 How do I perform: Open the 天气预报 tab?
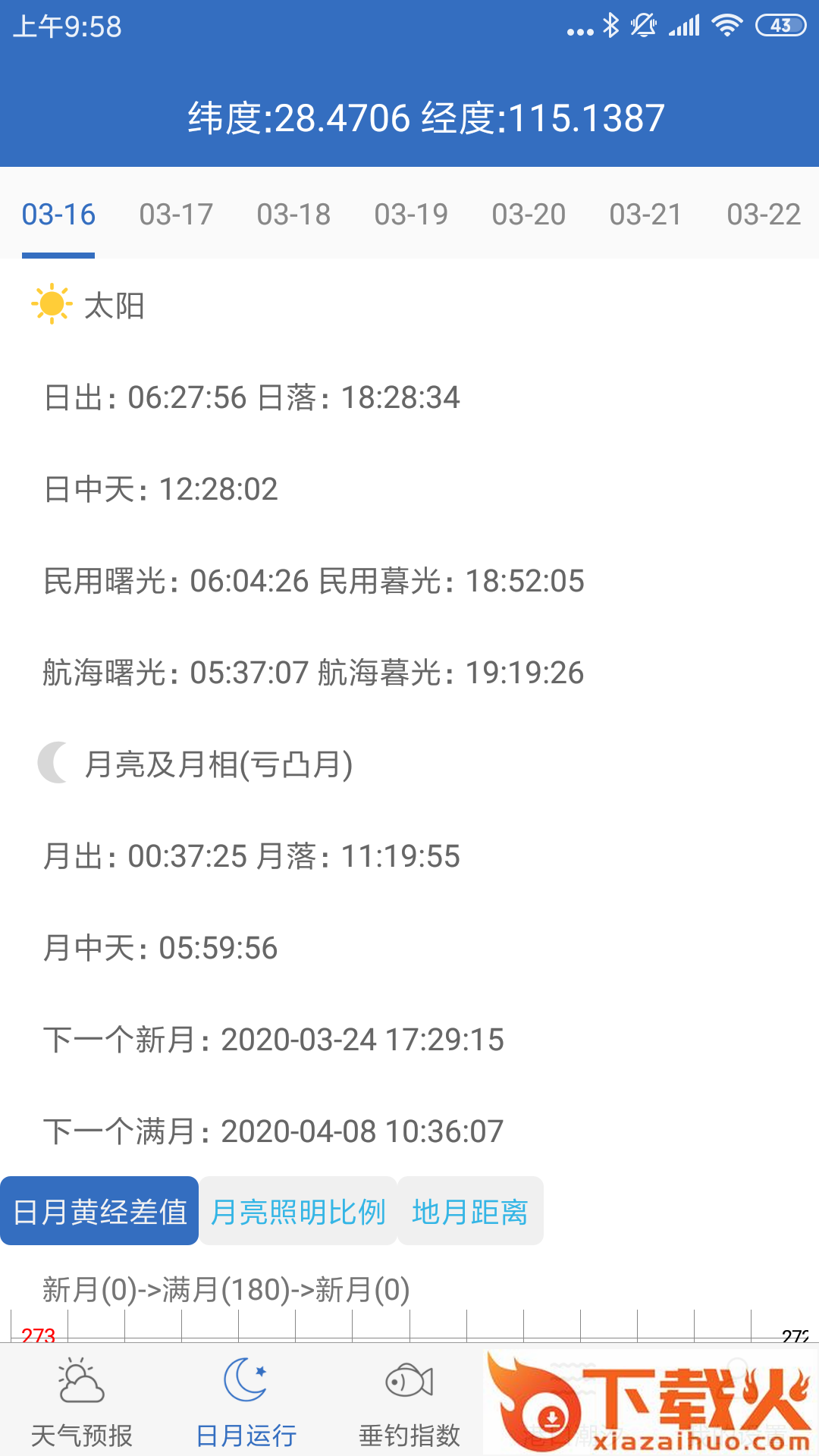click(82, 1401)
